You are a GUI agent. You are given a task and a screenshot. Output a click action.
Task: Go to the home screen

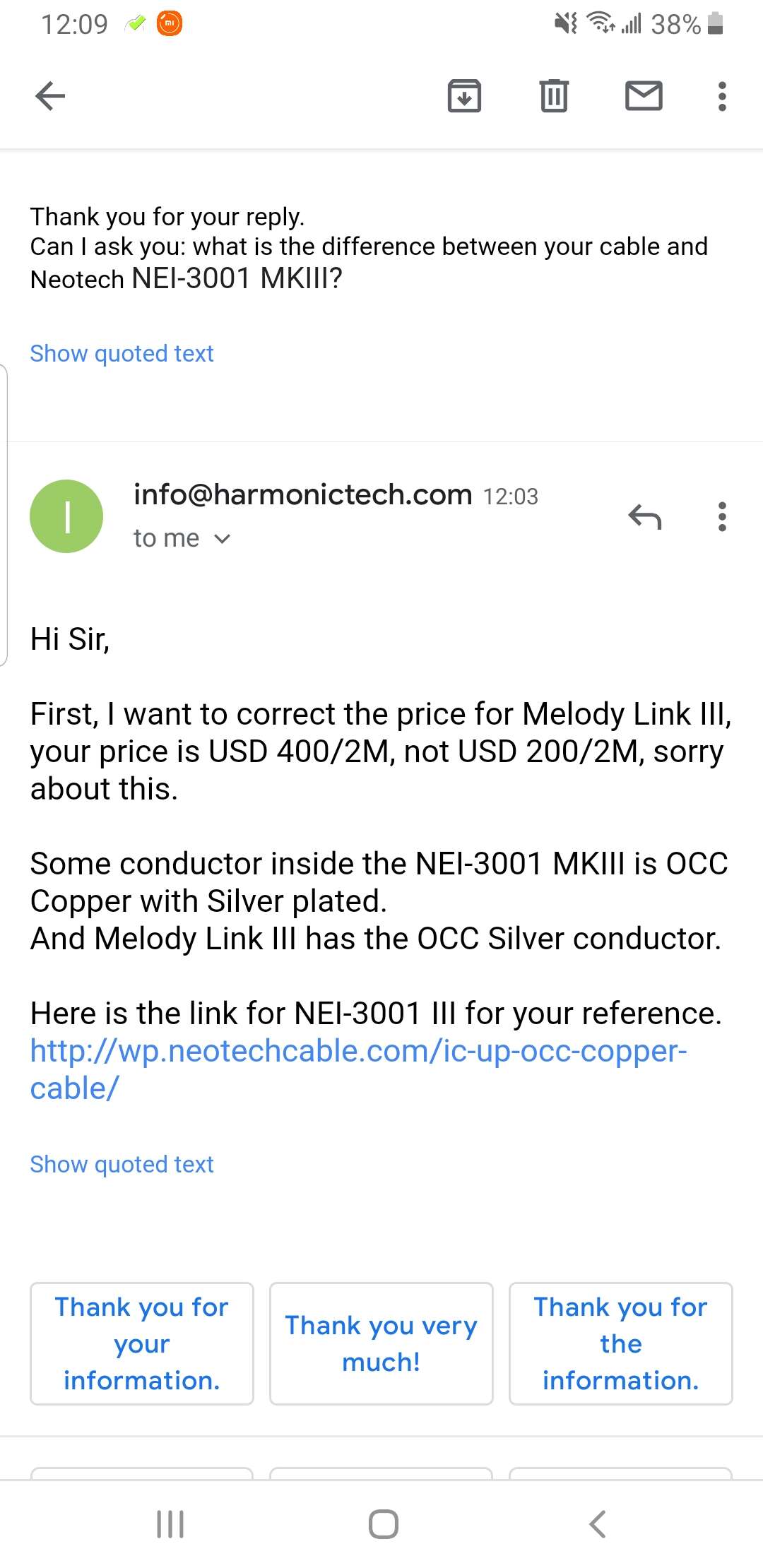[383, 1524]
